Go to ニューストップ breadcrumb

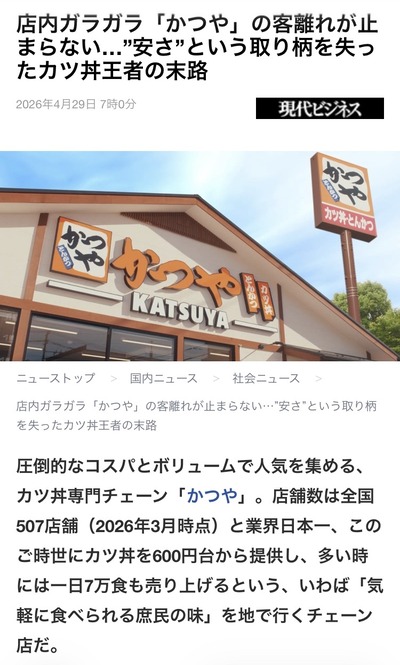tap(56, 378)
